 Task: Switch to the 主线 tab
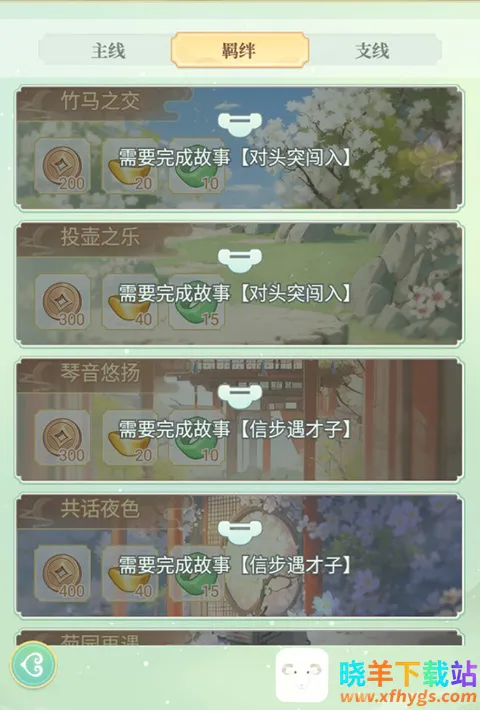[x=107, y=50]
